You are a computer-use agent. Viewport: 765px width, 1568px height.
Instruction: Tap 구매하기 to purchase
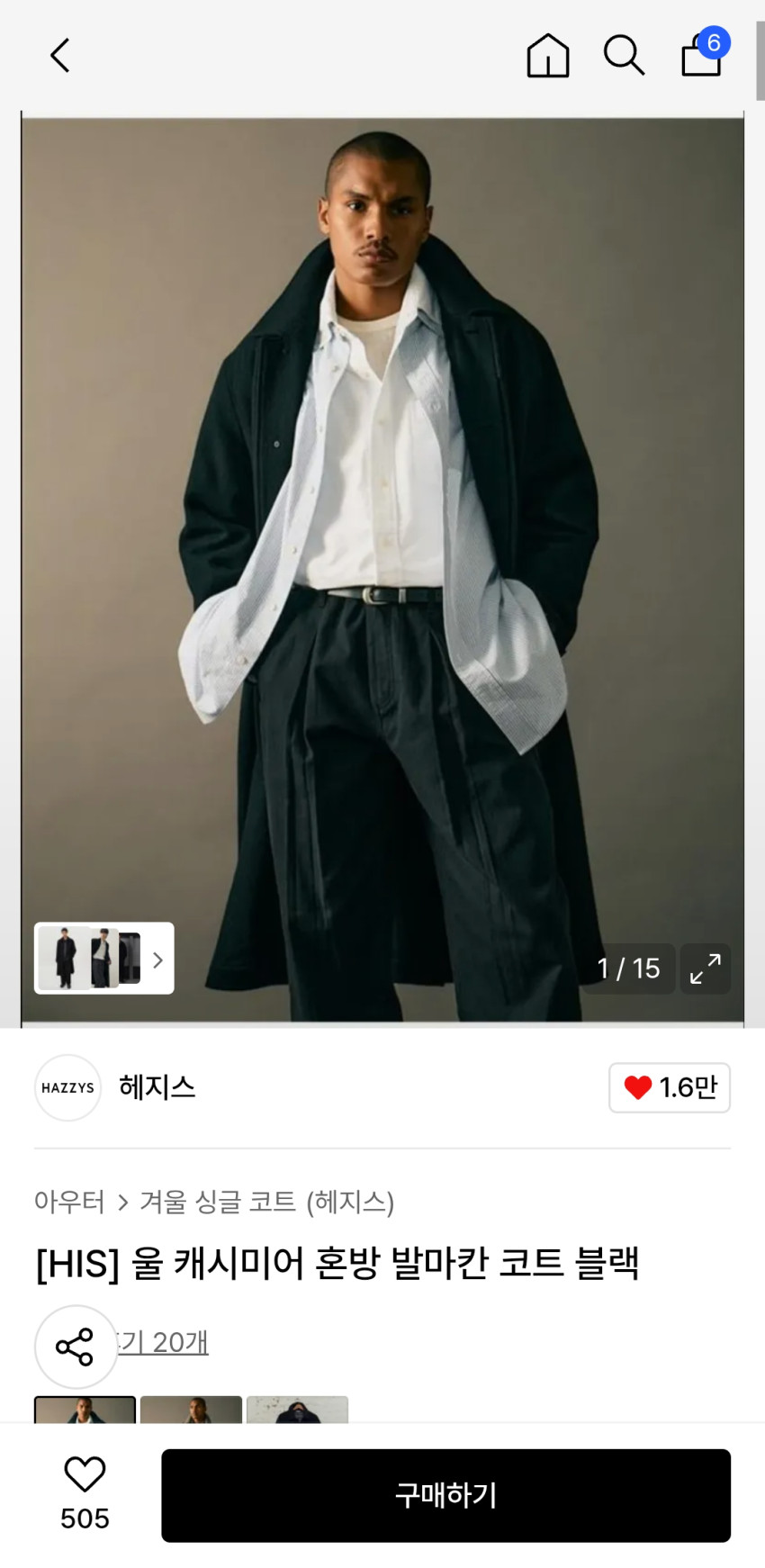point(445,1495)
